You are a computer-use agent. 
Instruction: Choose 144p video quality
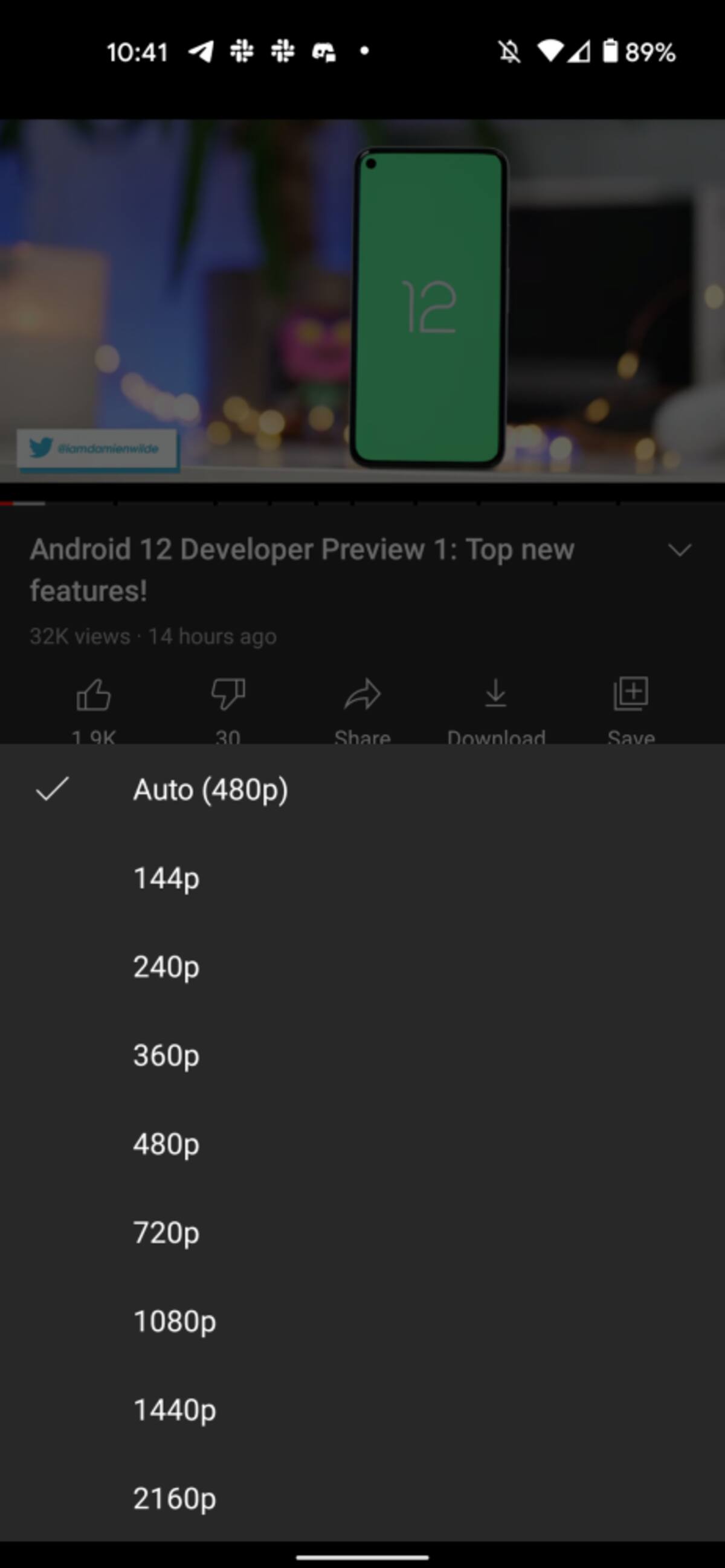[x=166, y=878]
